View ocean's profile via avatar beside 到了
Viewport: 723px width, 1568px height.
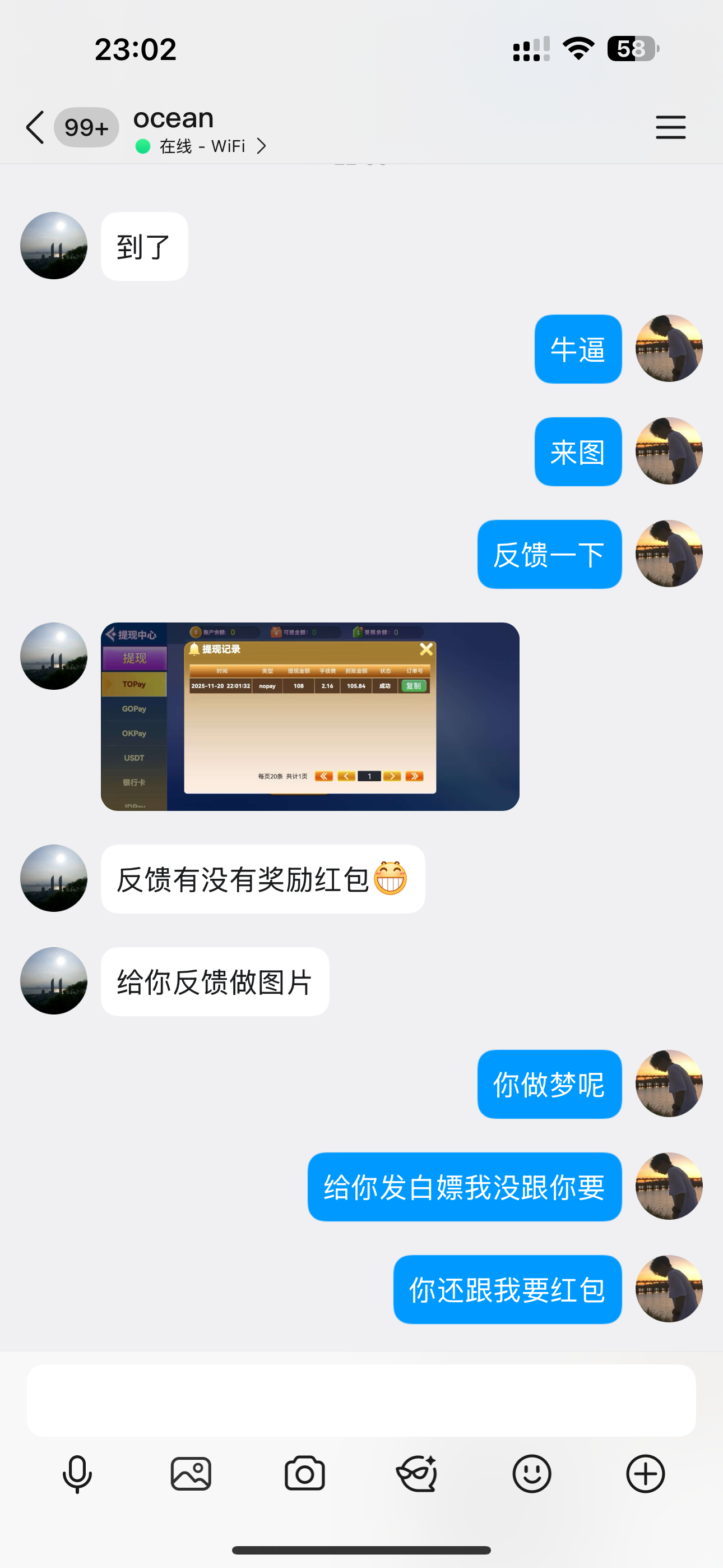[x=54, y=246]
